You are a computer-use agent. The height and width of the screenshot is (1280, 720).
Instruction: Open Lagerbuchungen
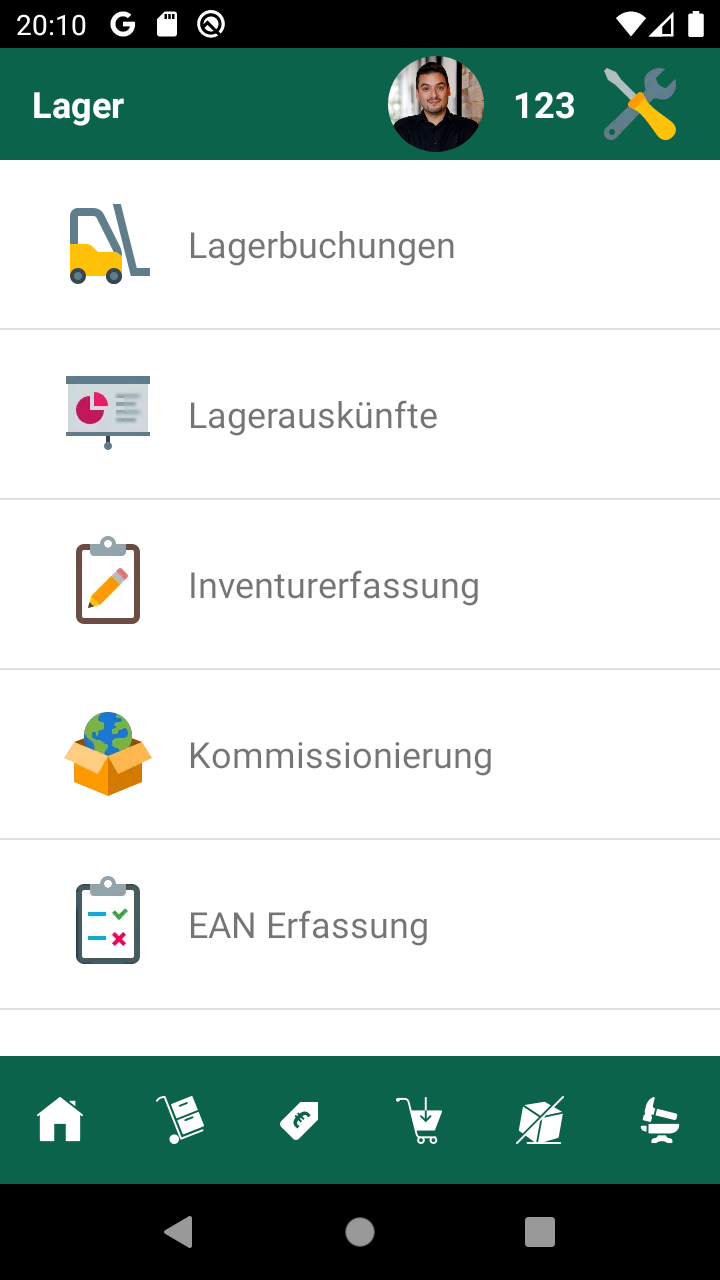tap(321, 245)
